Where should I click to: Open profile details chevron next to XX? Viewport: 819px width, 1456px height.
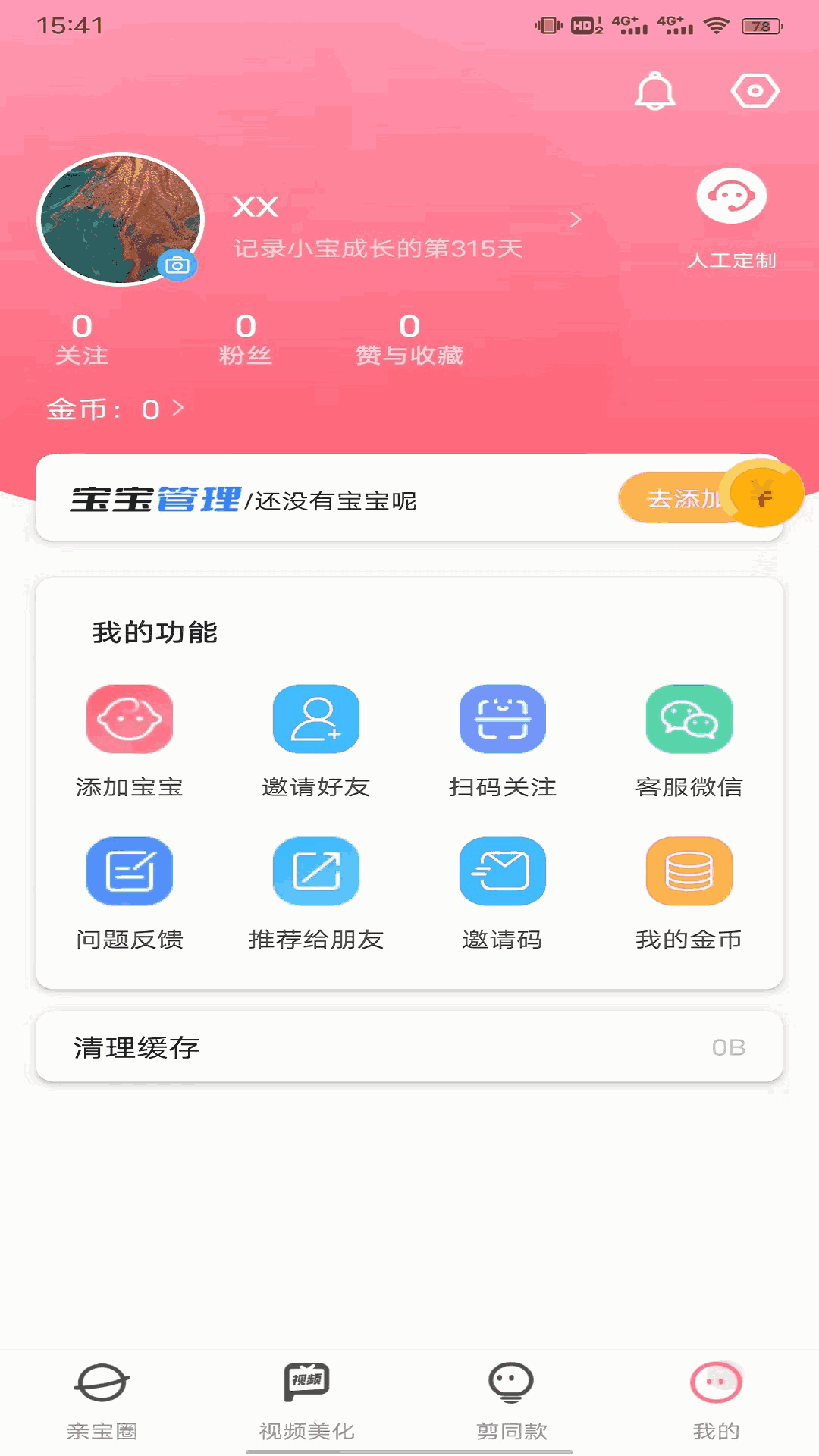[x=576, y=220]
